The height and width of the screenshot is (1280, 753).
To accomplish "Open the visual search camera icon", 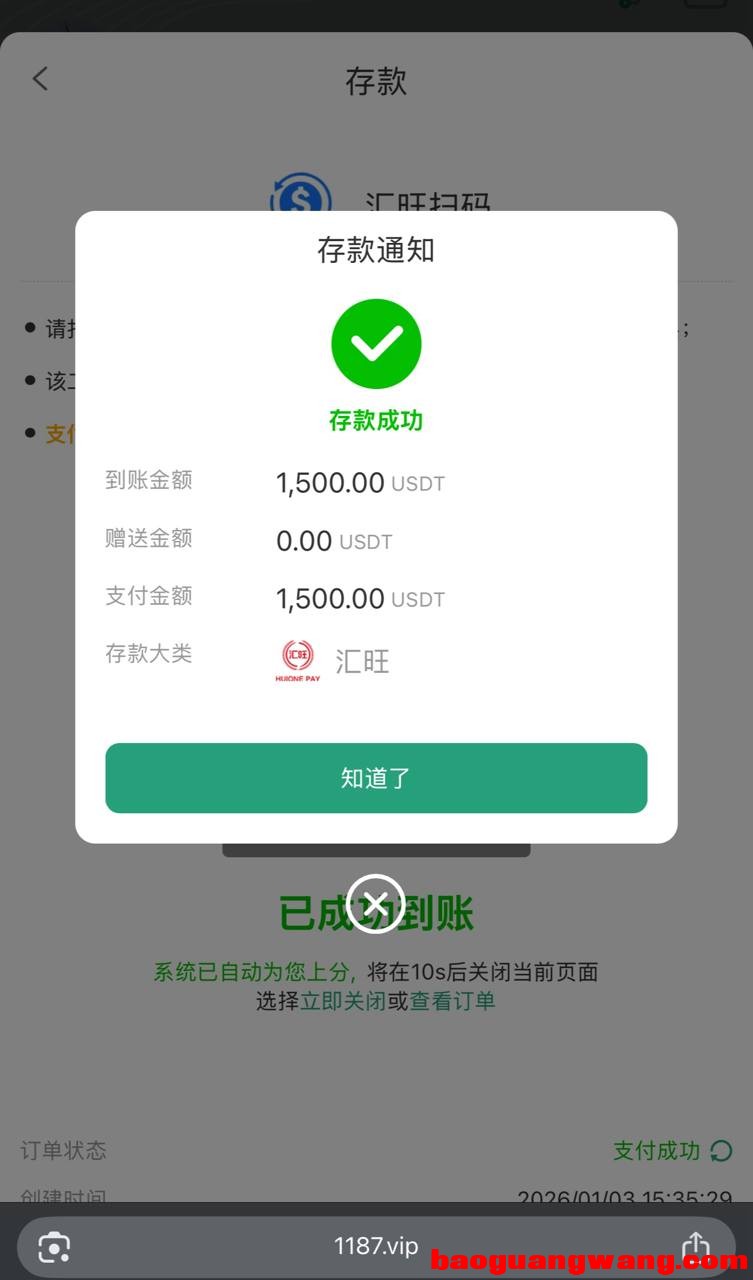I will tap(54, 1247).
